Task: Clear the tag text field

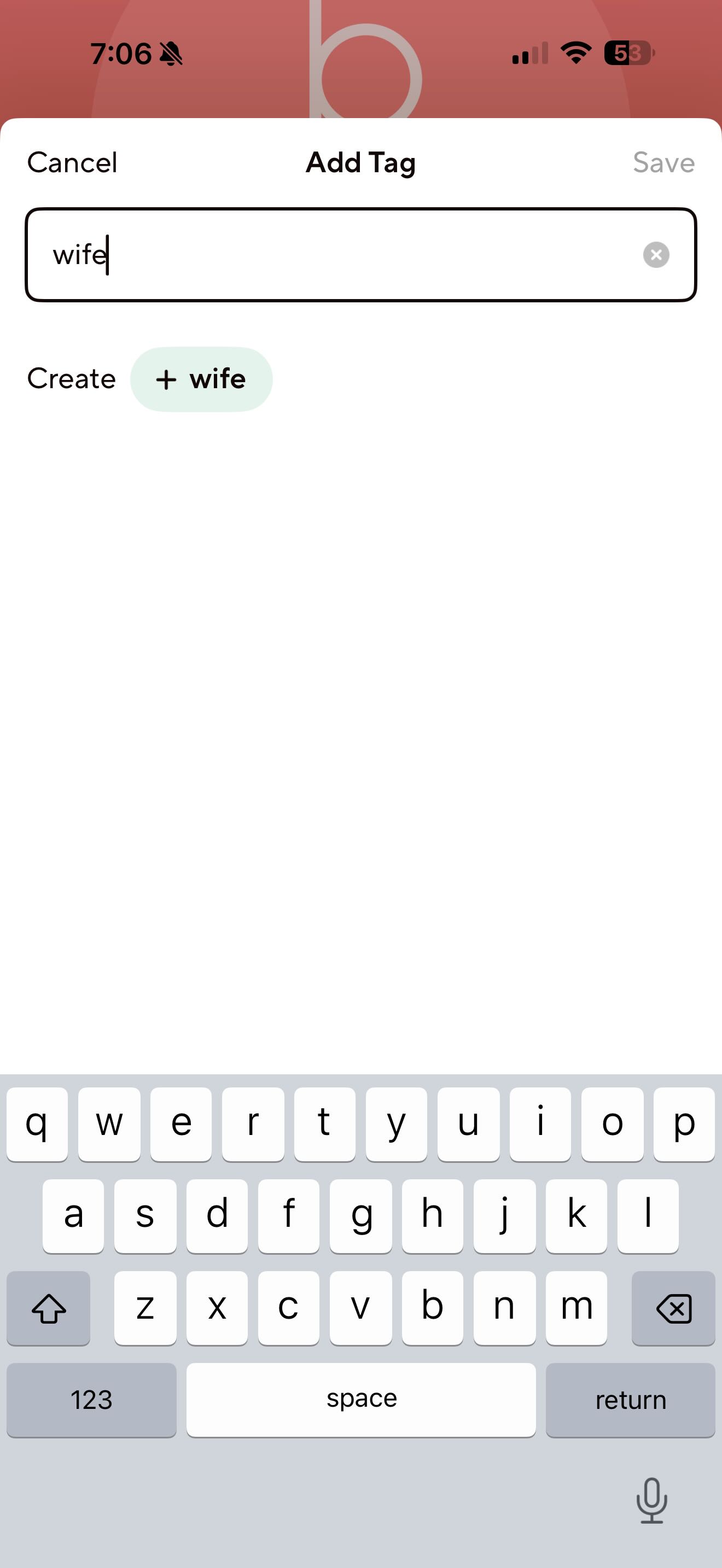Action: pos(656,254)
